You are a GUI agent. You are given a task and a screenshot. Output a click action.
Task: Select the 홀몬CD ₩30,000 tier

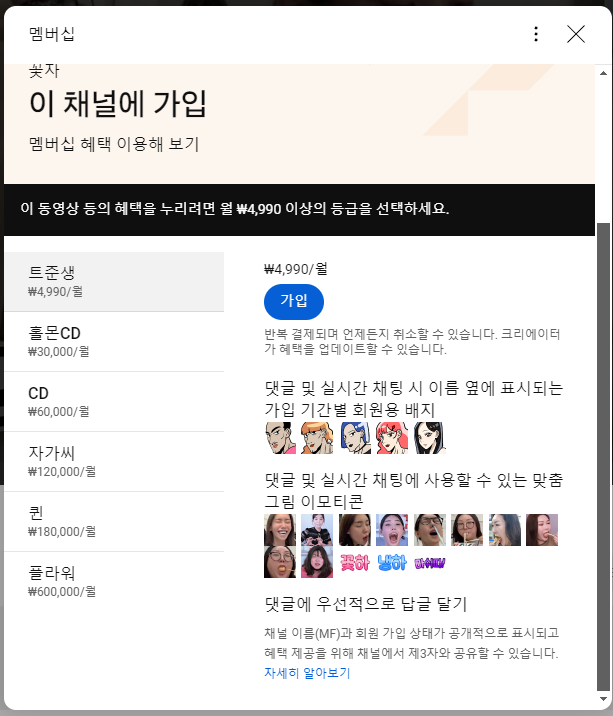(114, 341)
